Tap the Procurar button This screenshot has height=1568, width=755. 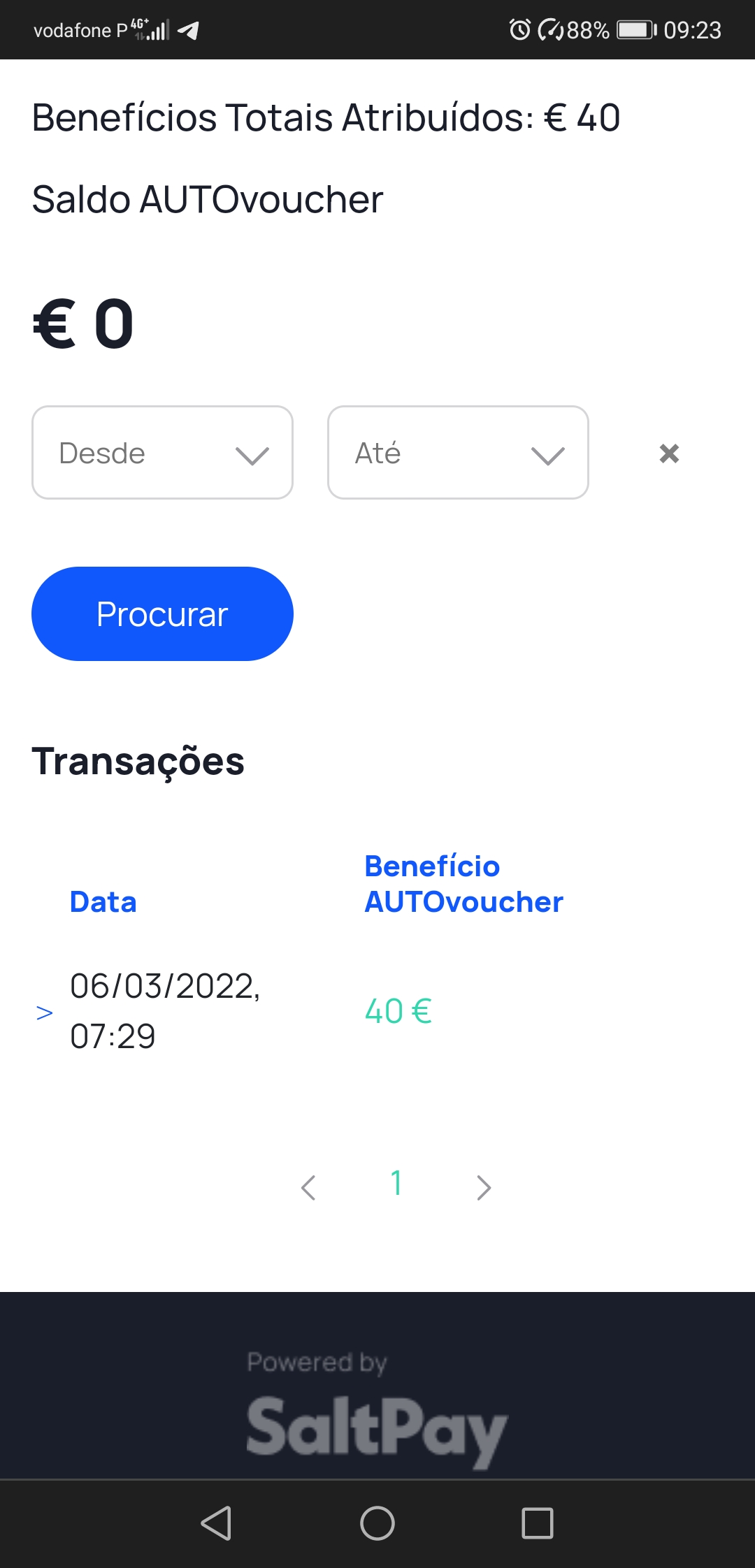tap(162, 614)
